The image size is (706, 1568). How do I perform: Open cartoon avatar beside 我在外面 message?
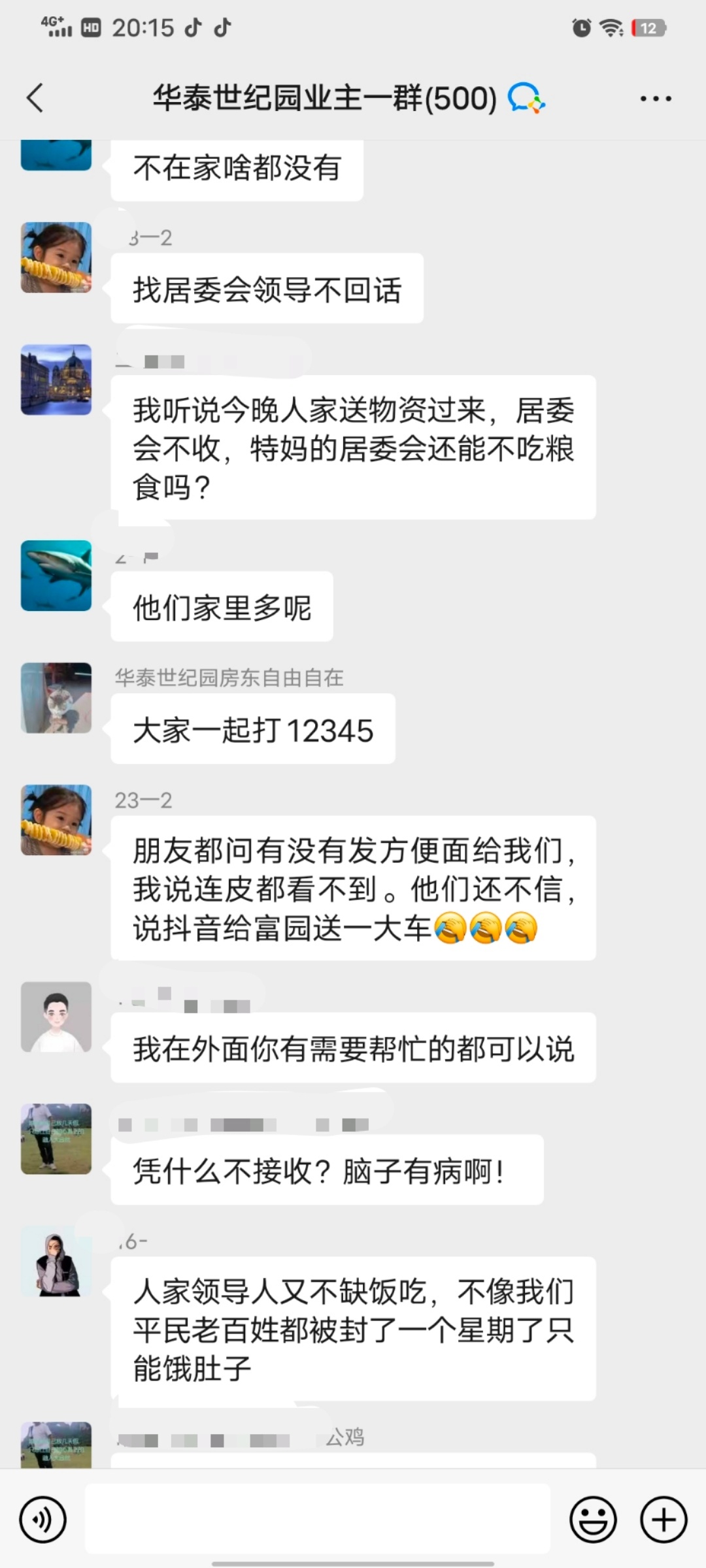56,1017
